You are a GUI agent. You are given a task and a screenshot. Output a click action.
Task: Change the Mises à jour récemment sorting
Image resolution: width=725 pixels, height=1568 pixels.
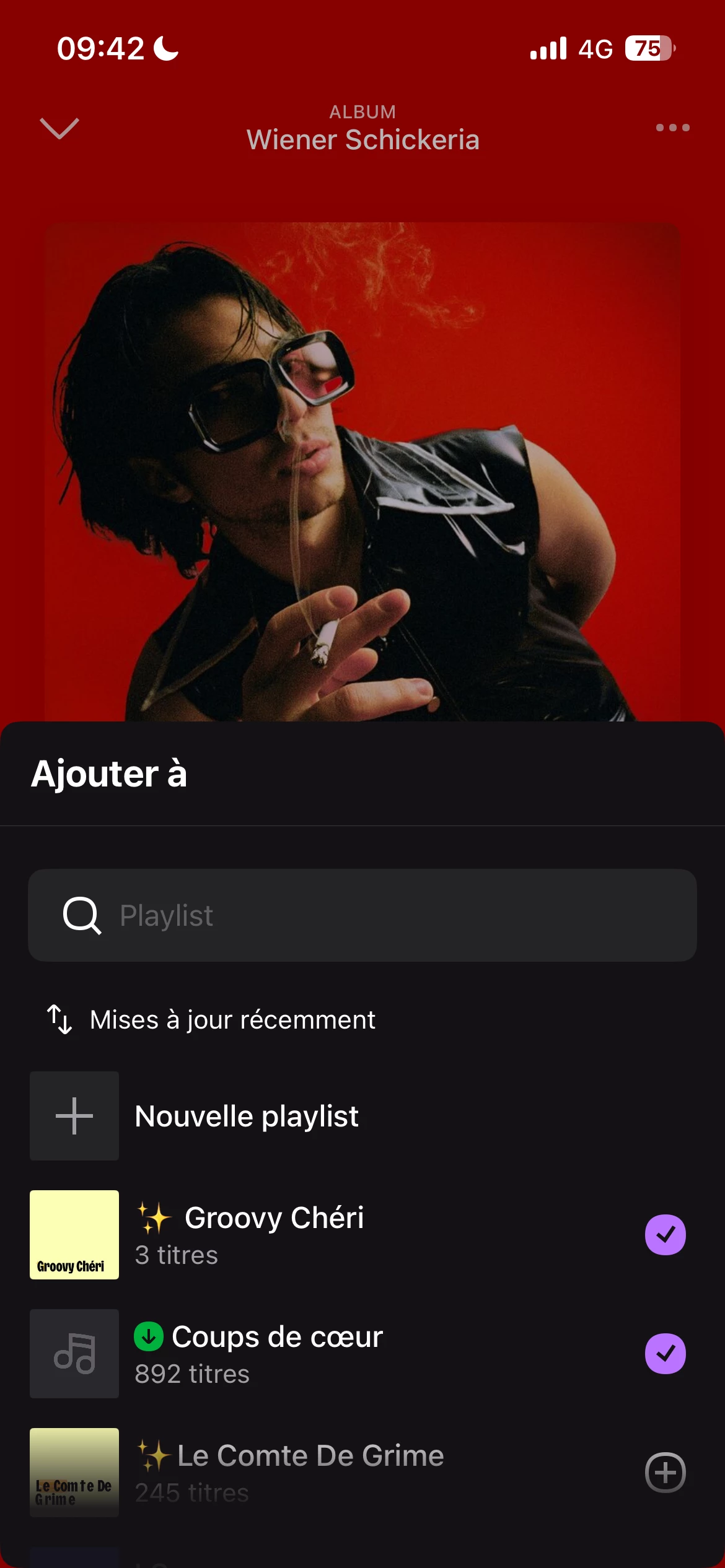[212, 1019]
